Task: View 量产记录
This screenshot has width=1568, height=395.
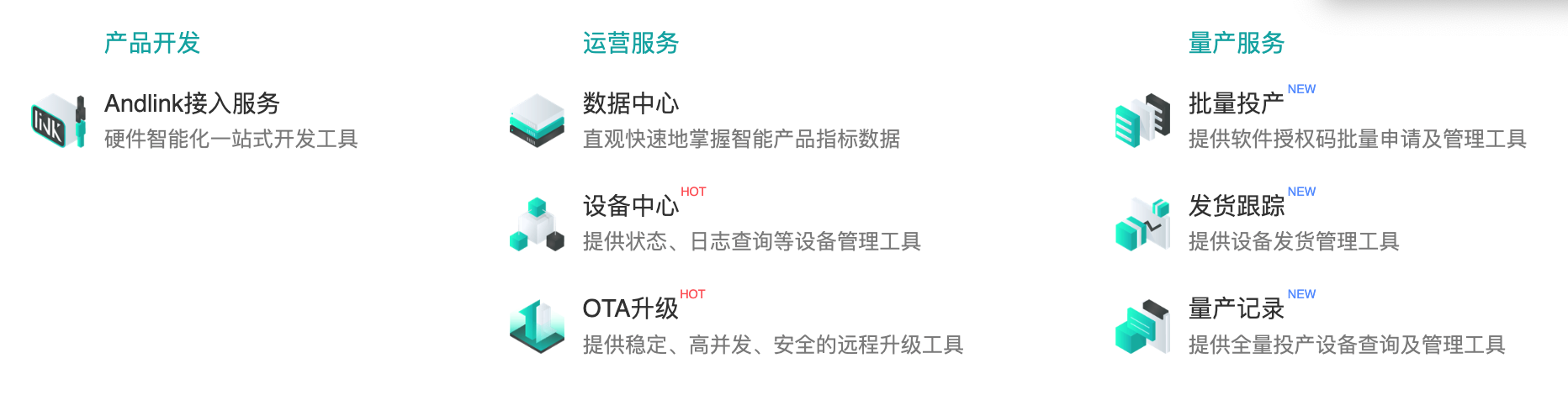Action: click(x=1235, y=308)
